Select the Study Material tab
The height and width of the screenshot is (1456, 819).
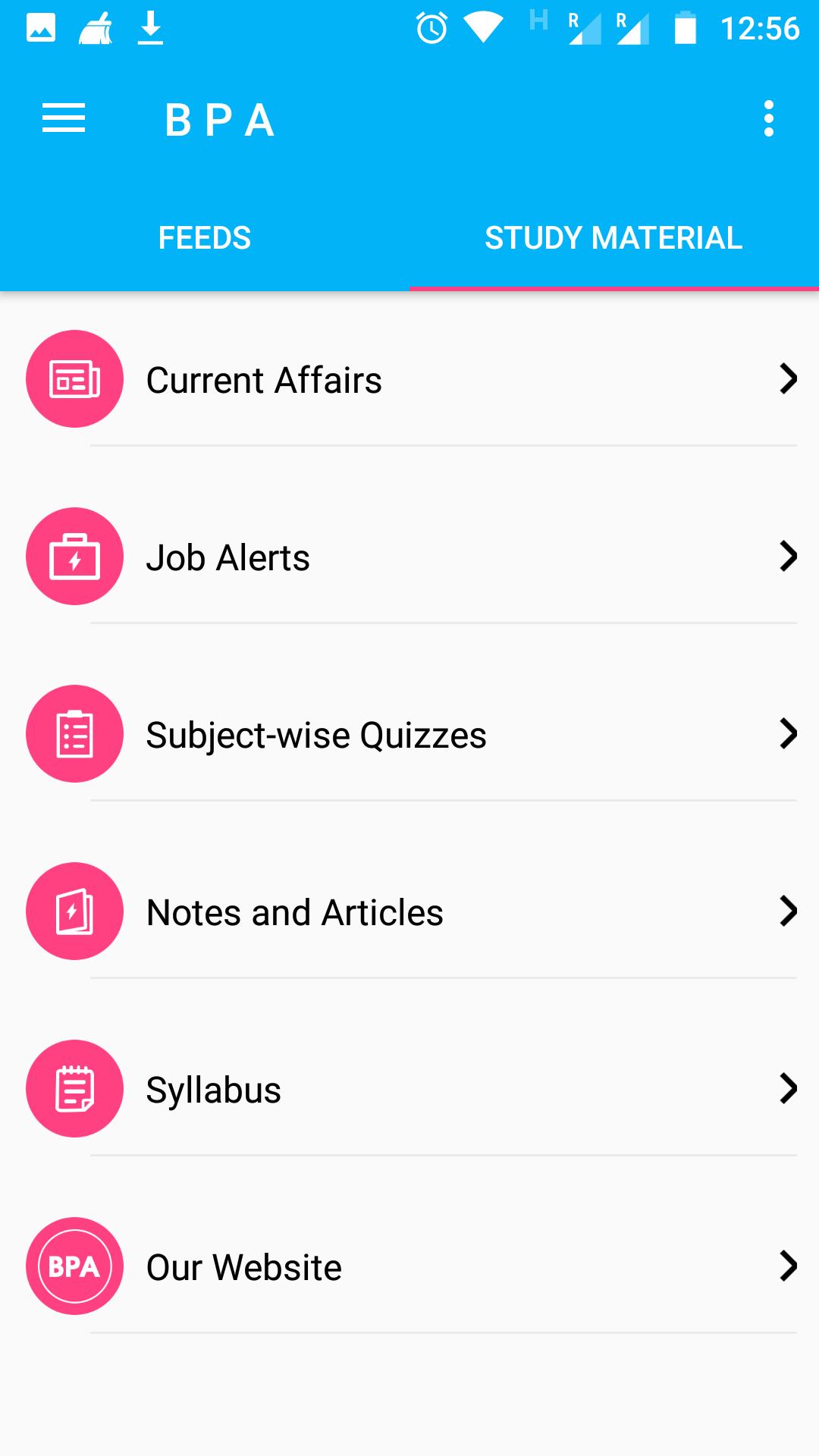[614, 237]
